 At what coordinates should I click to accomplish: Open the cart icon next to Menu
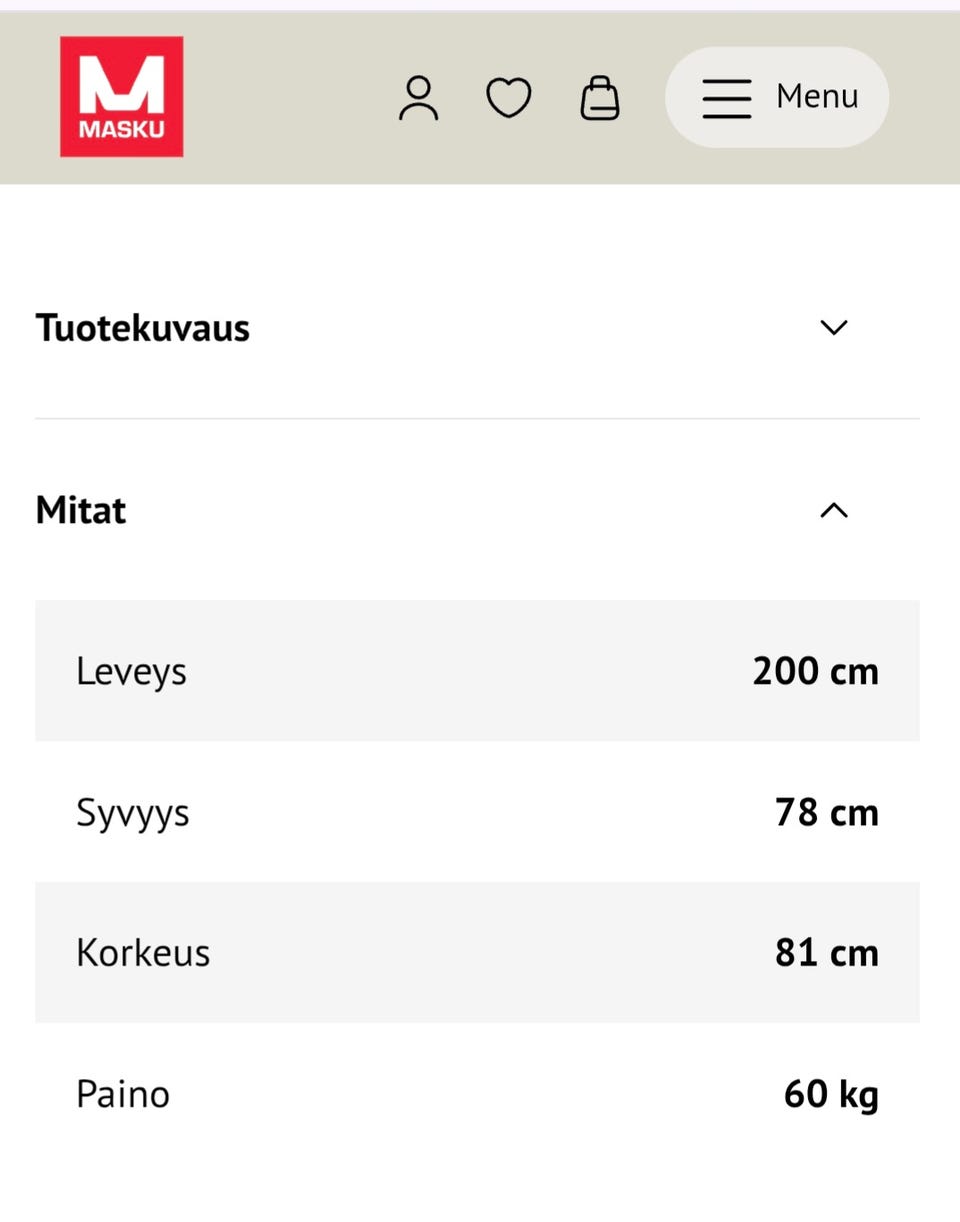599,97
